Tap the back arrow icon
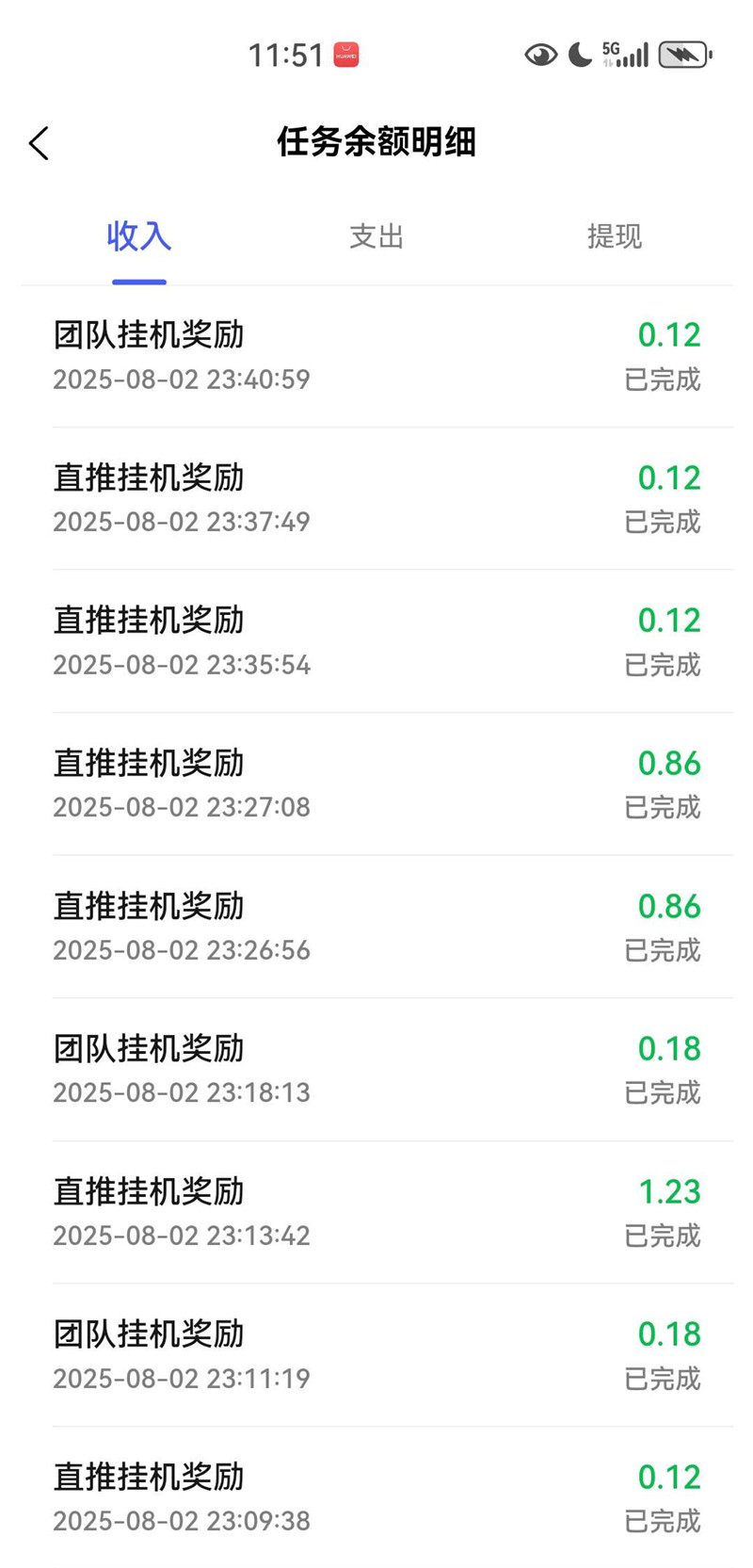The image size is (753, 1568). pyautogui.click(x=38, y=143)
